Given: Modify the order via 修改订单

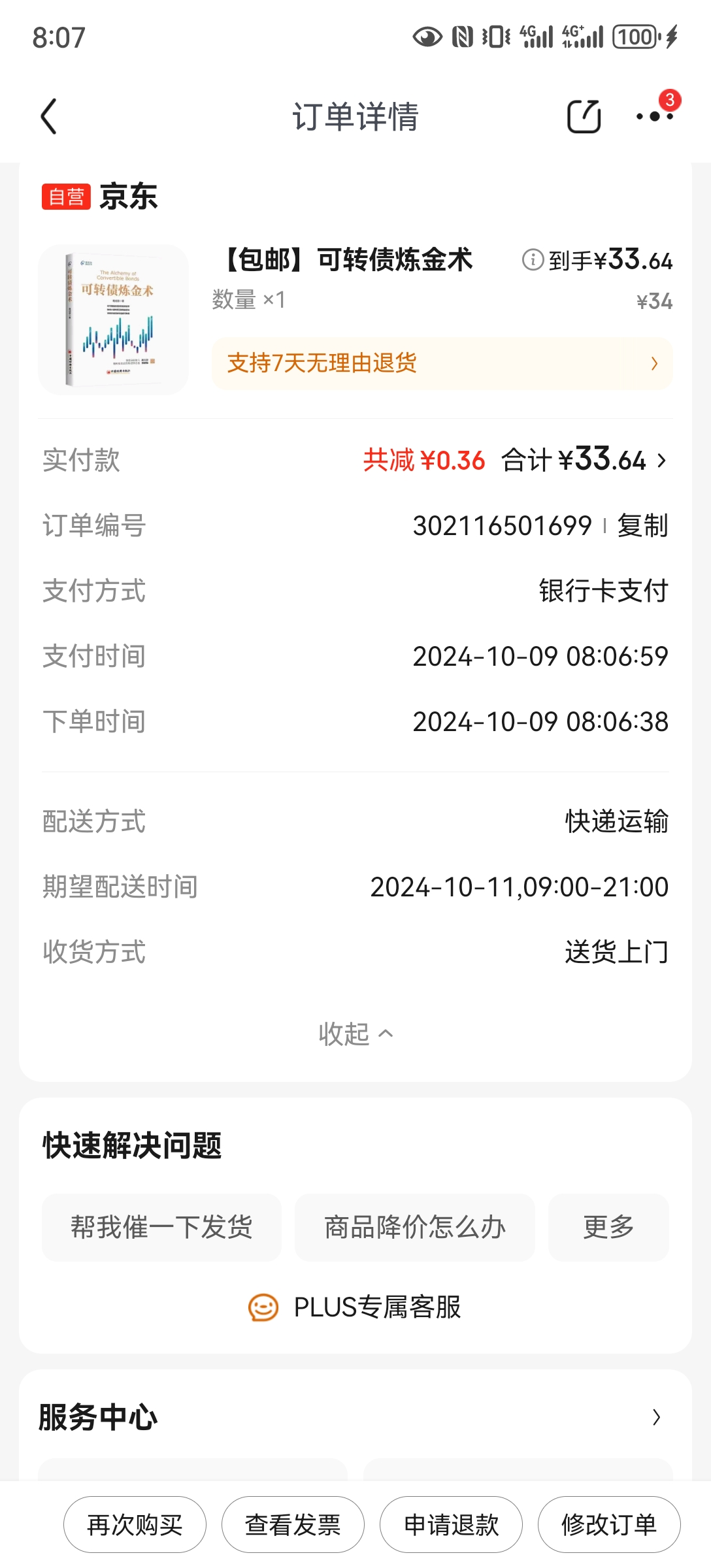Looking at the screenshot, I should click(x=609, y=1525).
